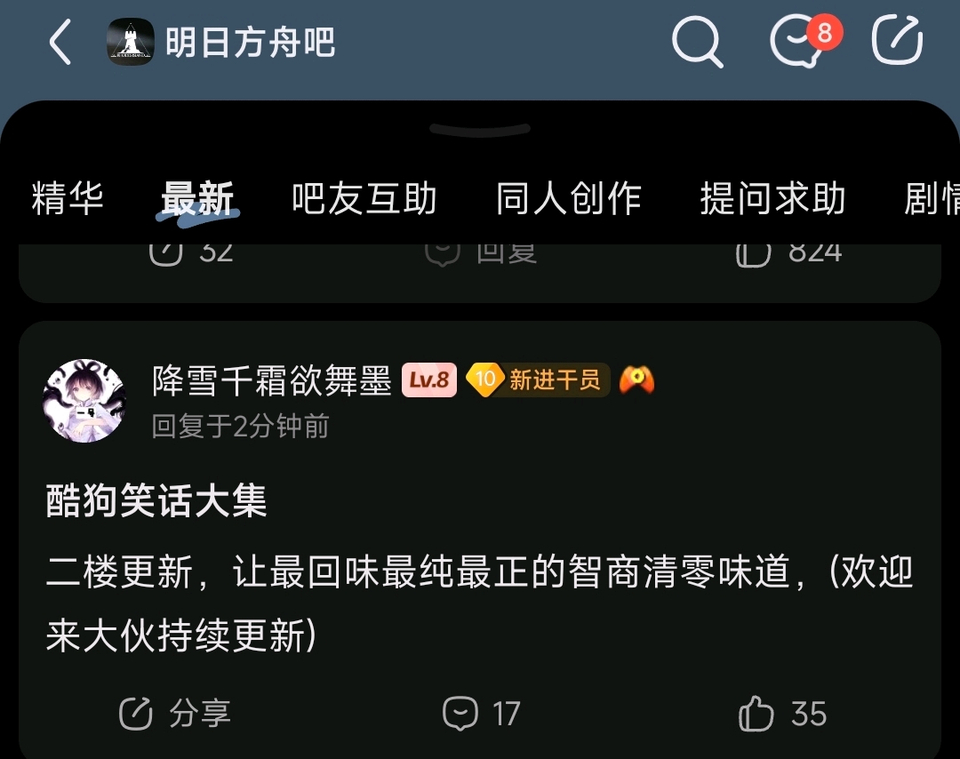Open the 17 comments on 酷狗笑话大集
This screenshot has width=960, height=759.
point(481,713)
